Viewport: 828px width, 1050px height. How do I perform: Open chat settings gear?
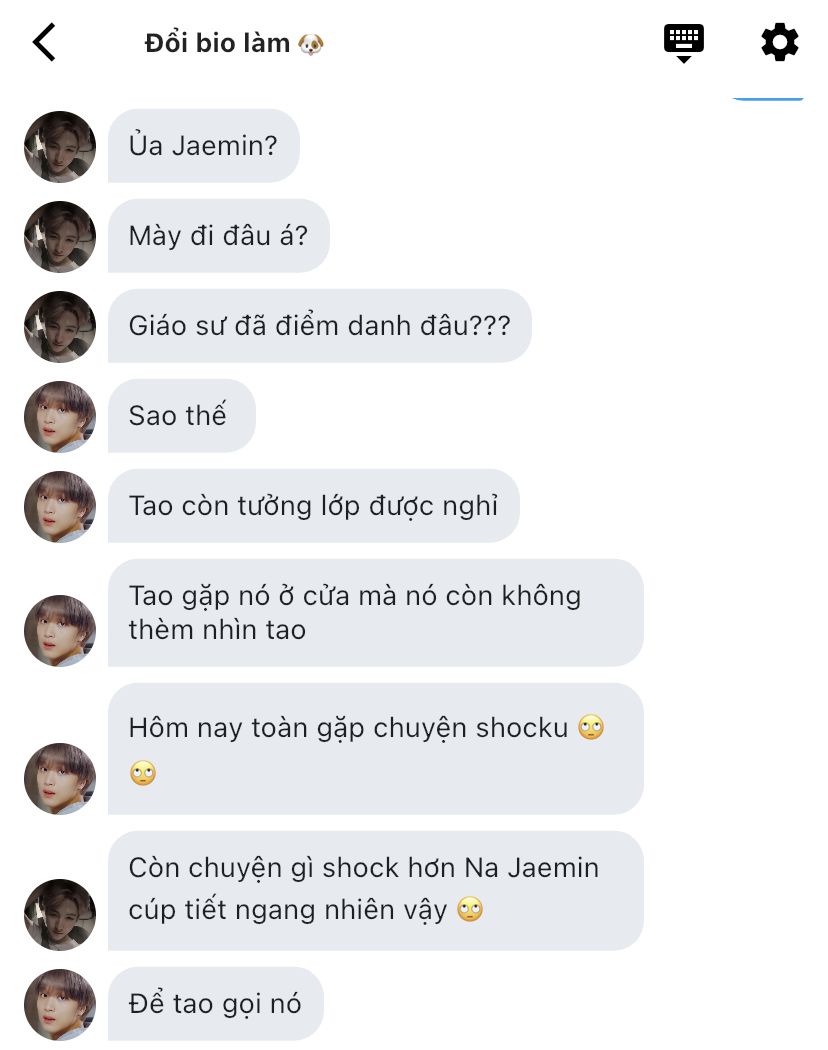point(780,43)
